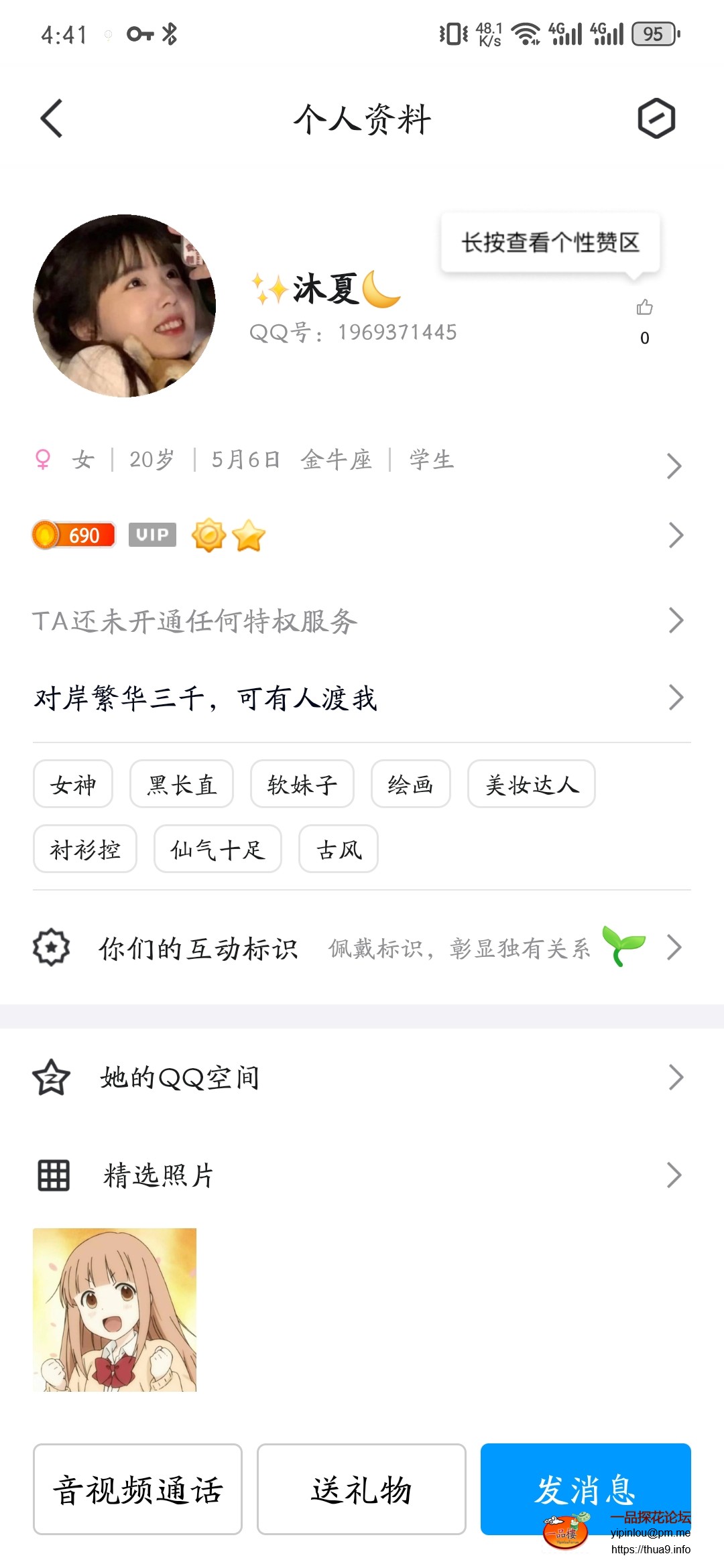Tap the thumbs-up like icon
Viewport: 724px width, 1568px height.
[x=645, y=307]
